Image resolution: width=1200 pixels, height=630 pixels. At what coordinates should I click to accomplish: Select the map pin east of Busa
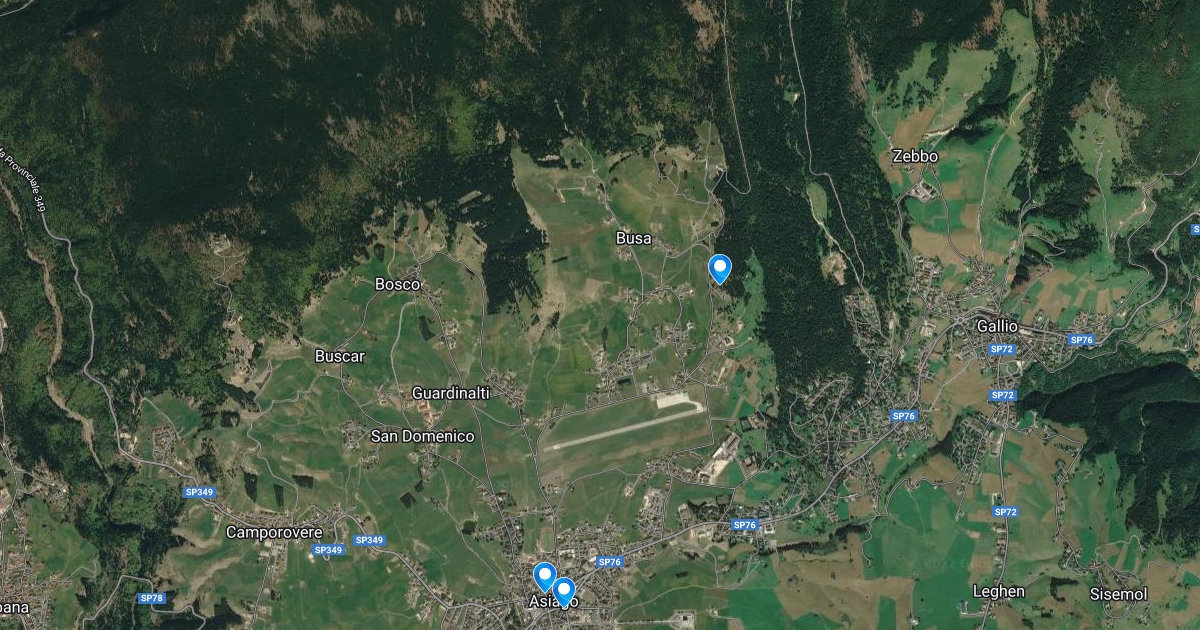(719, 268)
